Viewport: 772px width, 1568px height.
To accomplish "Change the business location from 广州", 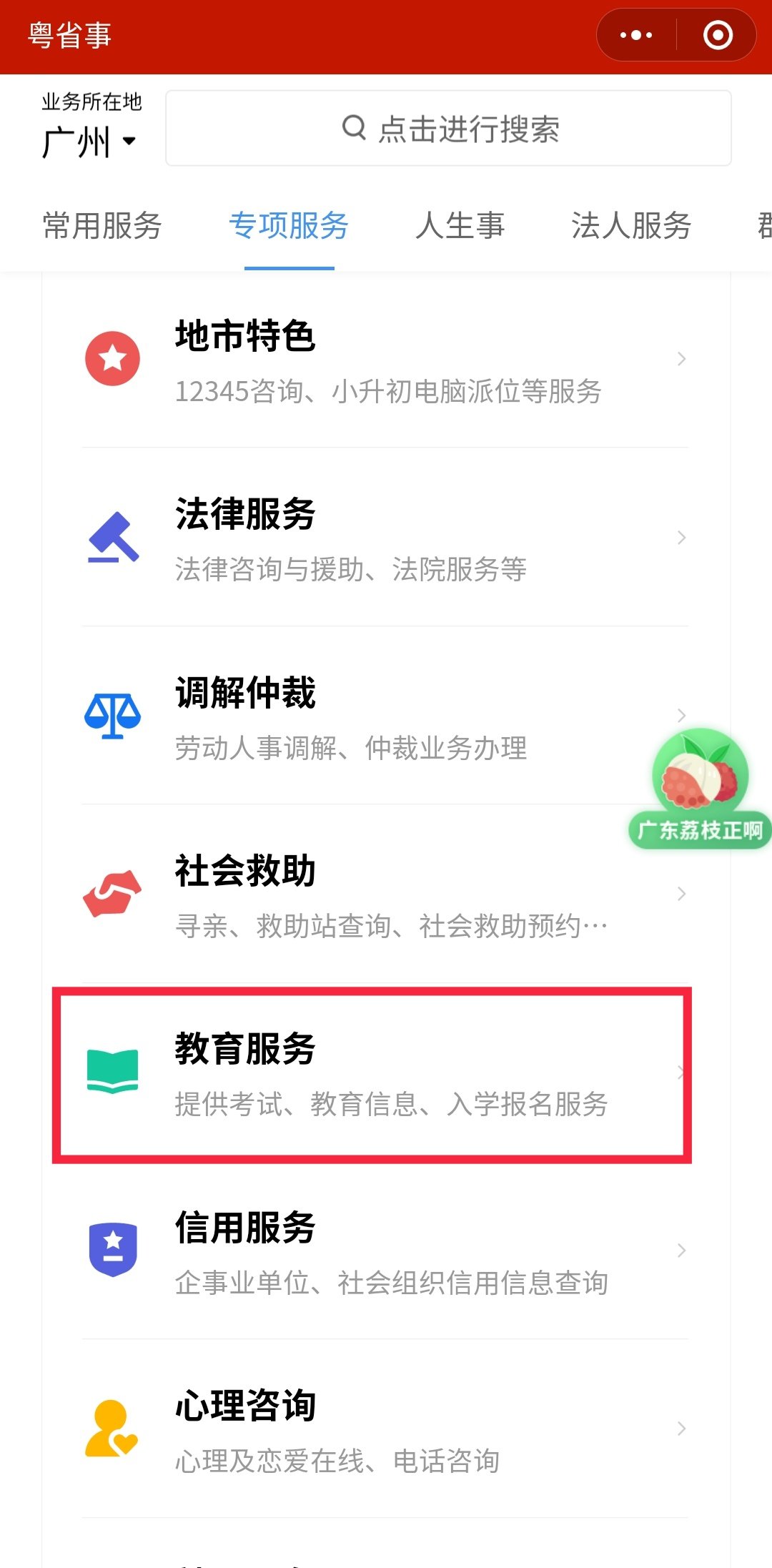I will [89, 141].
